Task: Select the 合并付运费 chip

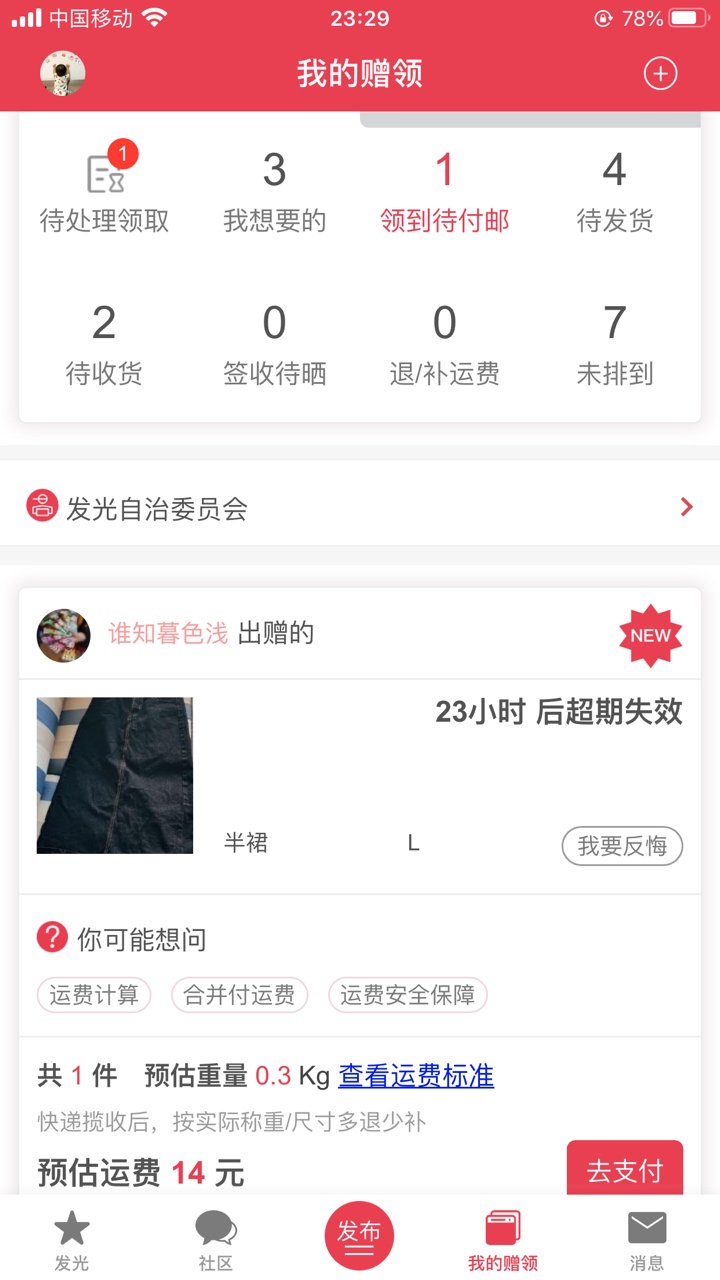Action: [x=240, y=995]
